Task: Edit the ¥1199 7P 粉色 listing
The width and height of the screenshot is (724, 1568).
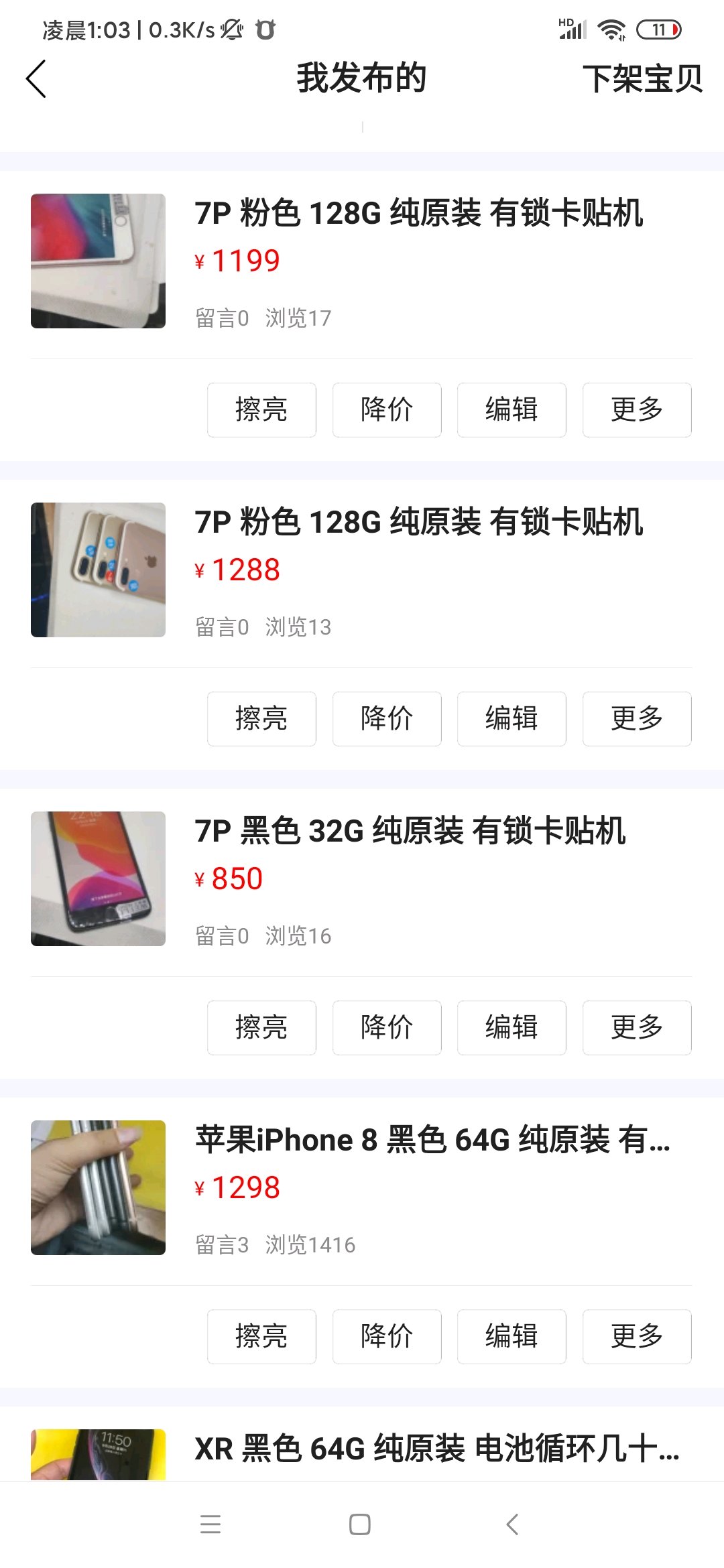Action: [x=511, y=410]
